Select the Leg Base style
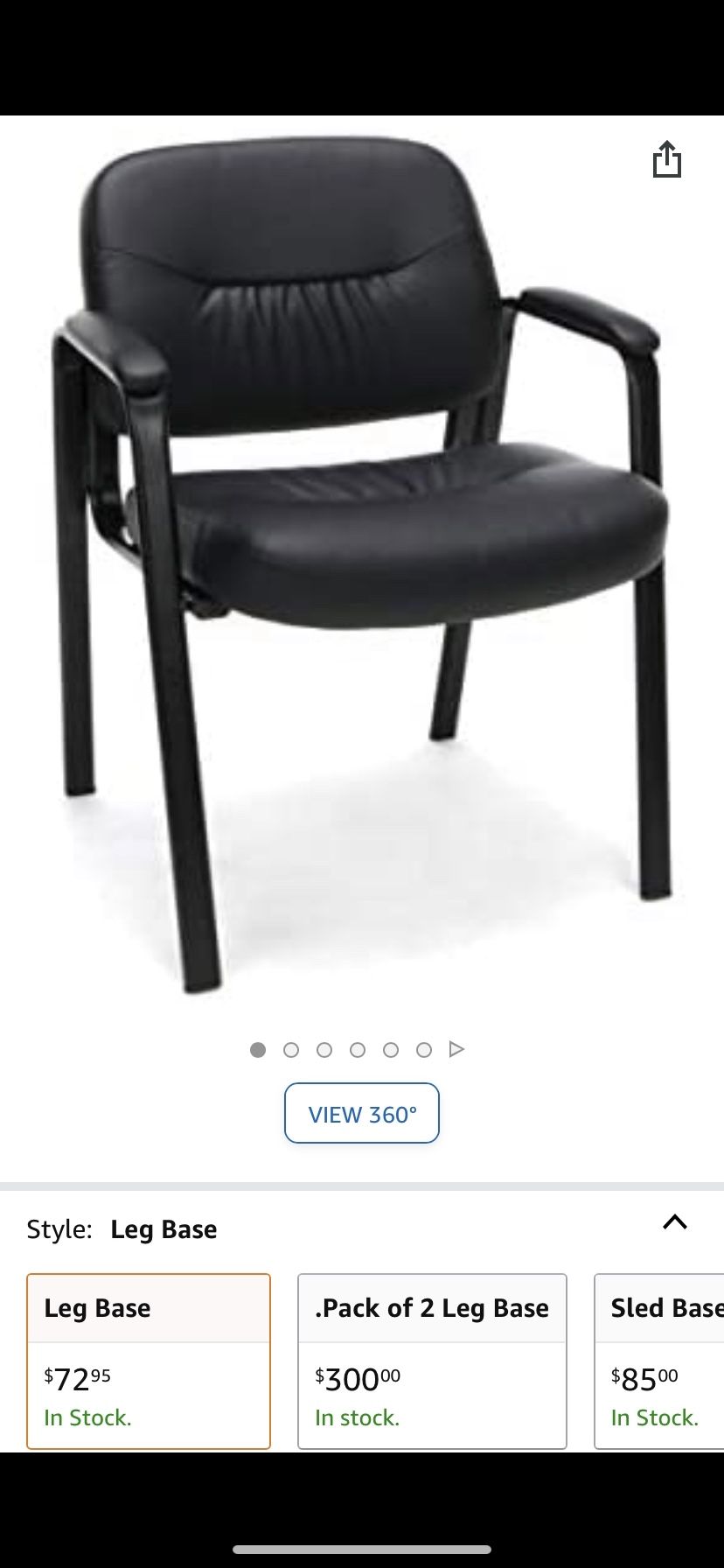 click(x=149, y=1361)
